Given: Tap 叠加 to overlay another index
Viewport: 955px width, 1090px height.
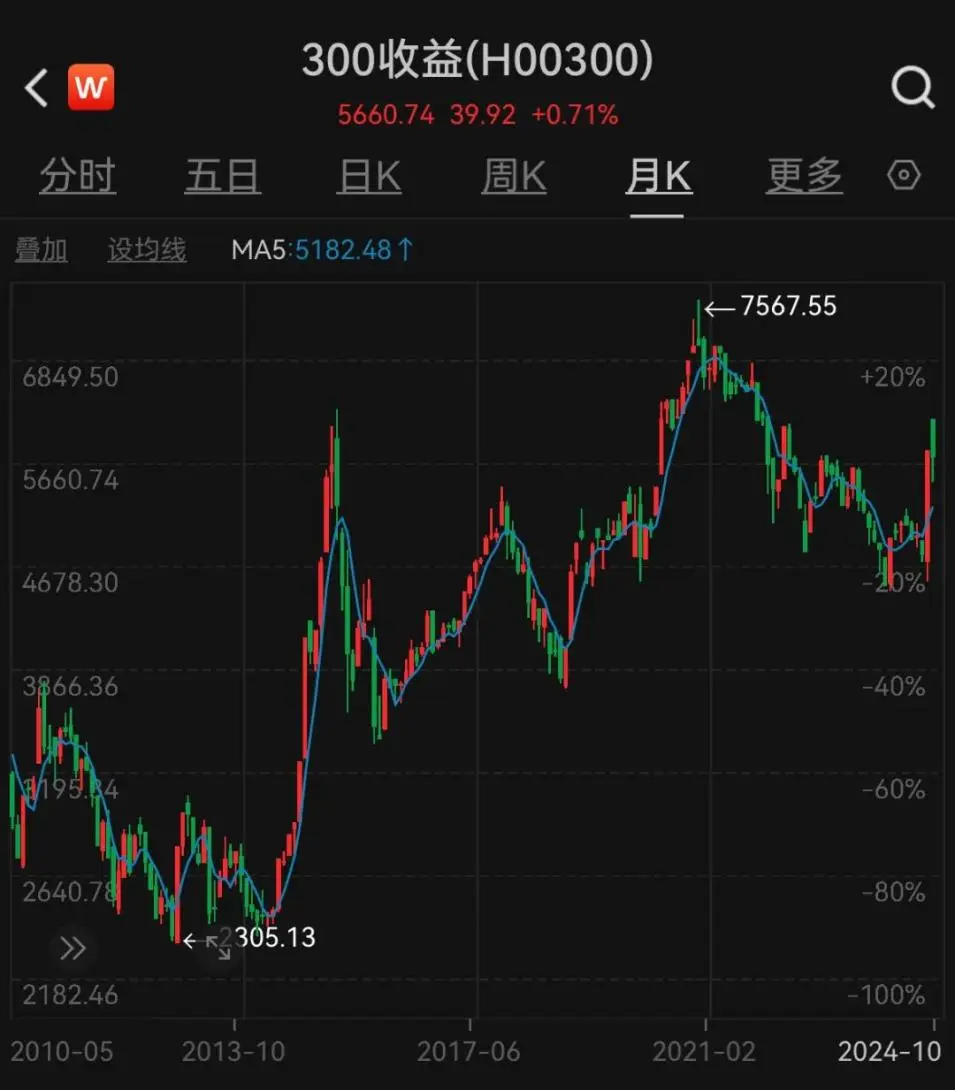Looking at the screenshot, I should [41, 249].
